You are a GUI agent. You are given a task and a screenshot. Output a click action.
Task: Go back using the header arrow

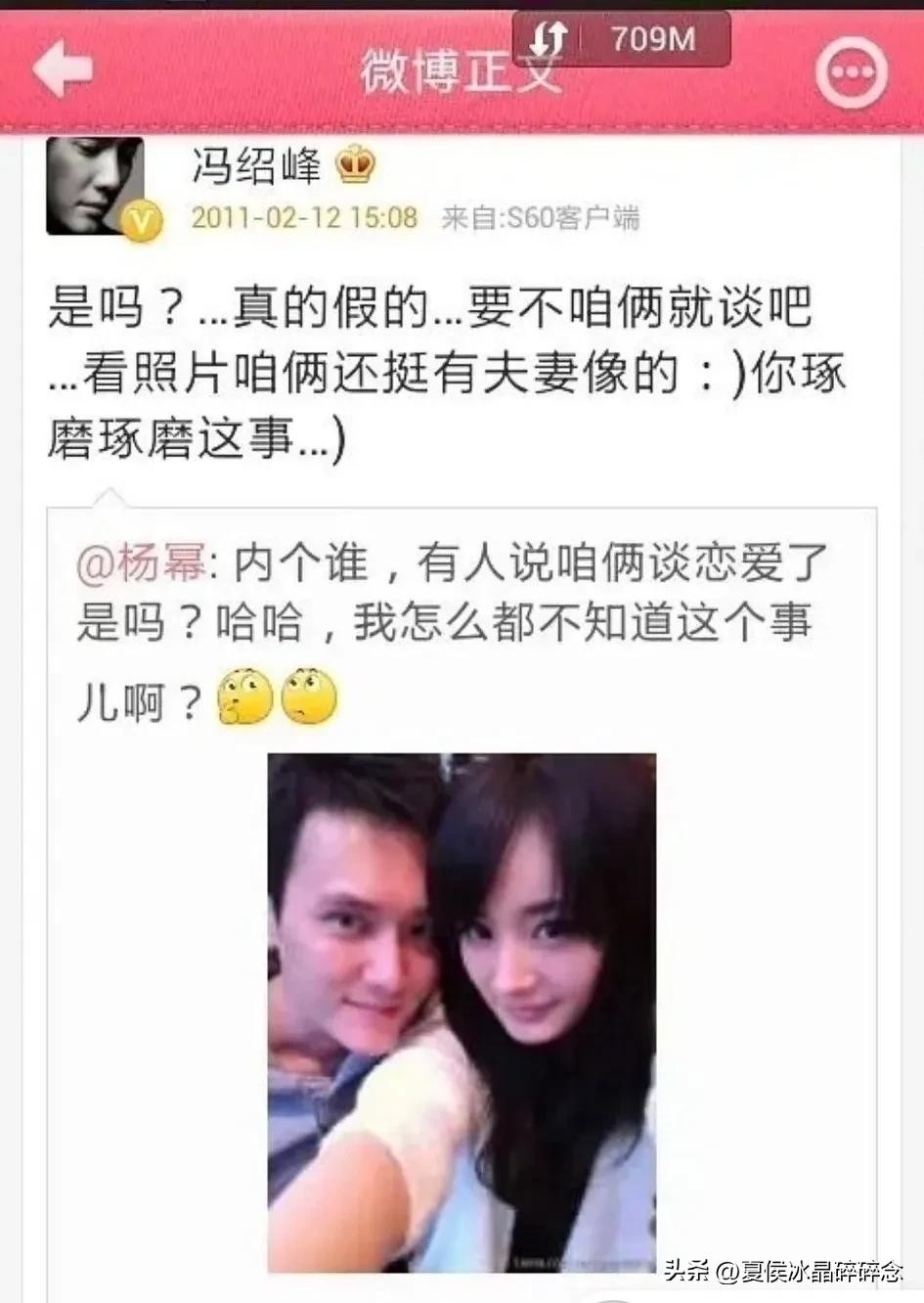coord(63,68)
